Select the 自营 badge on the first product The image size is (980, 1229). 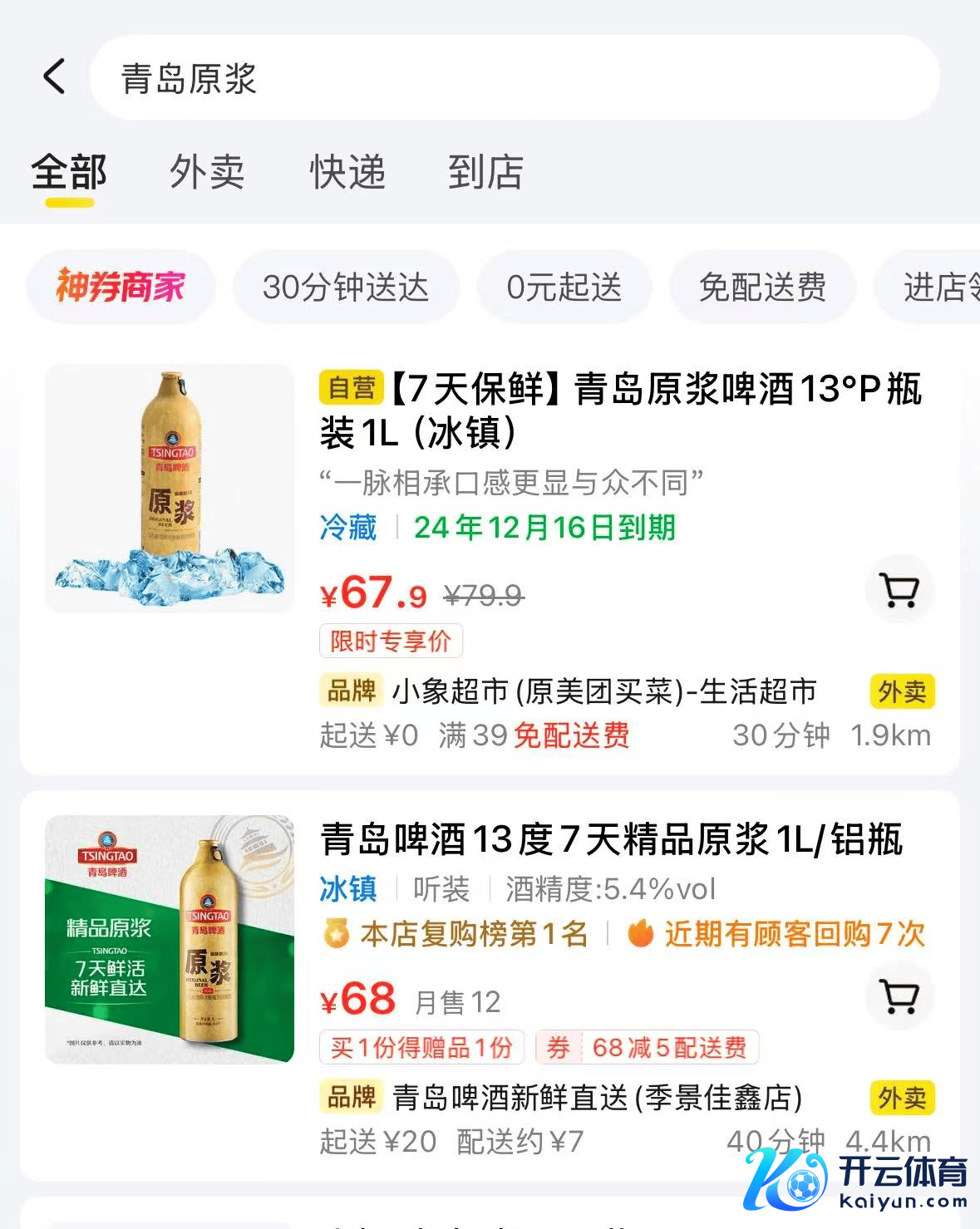click(x=352, y=387)
